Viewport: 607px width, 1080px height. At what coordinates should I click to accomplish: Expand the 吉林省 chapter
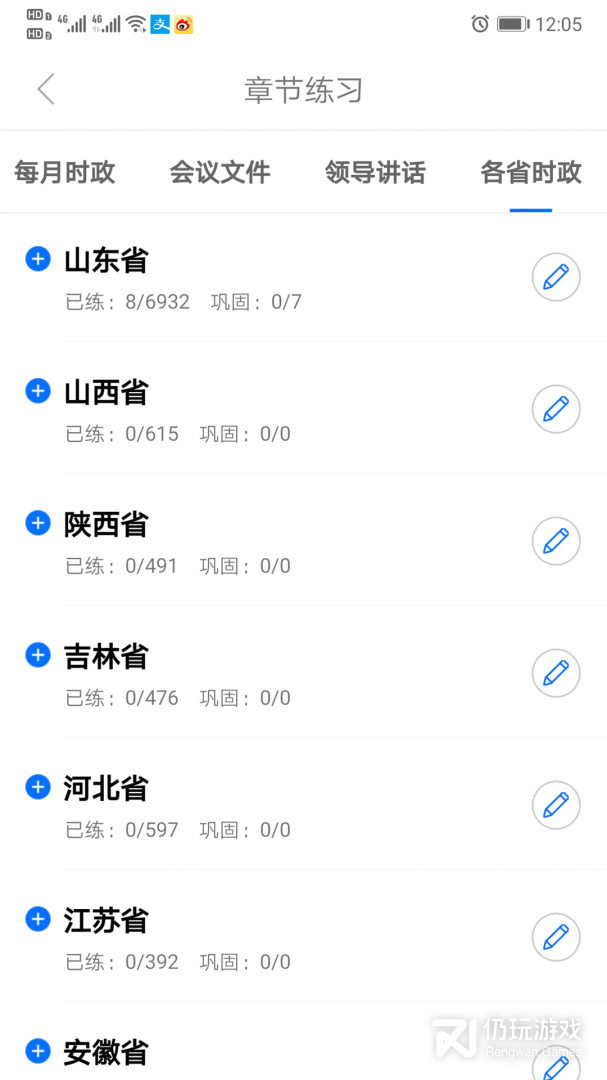[38, 655]
